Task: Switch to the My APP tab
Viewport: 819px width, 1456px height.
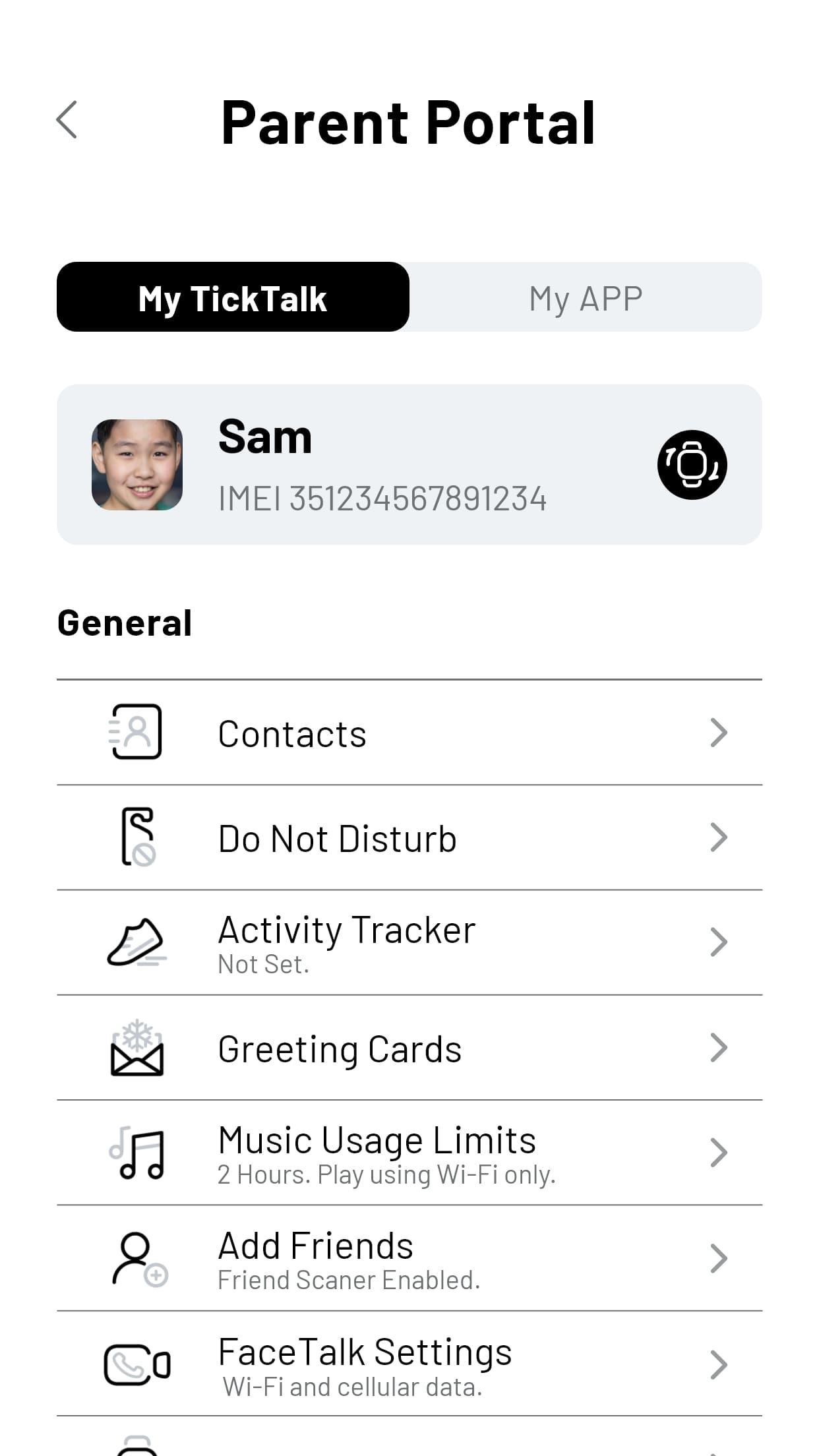Action: click(586, 297)
